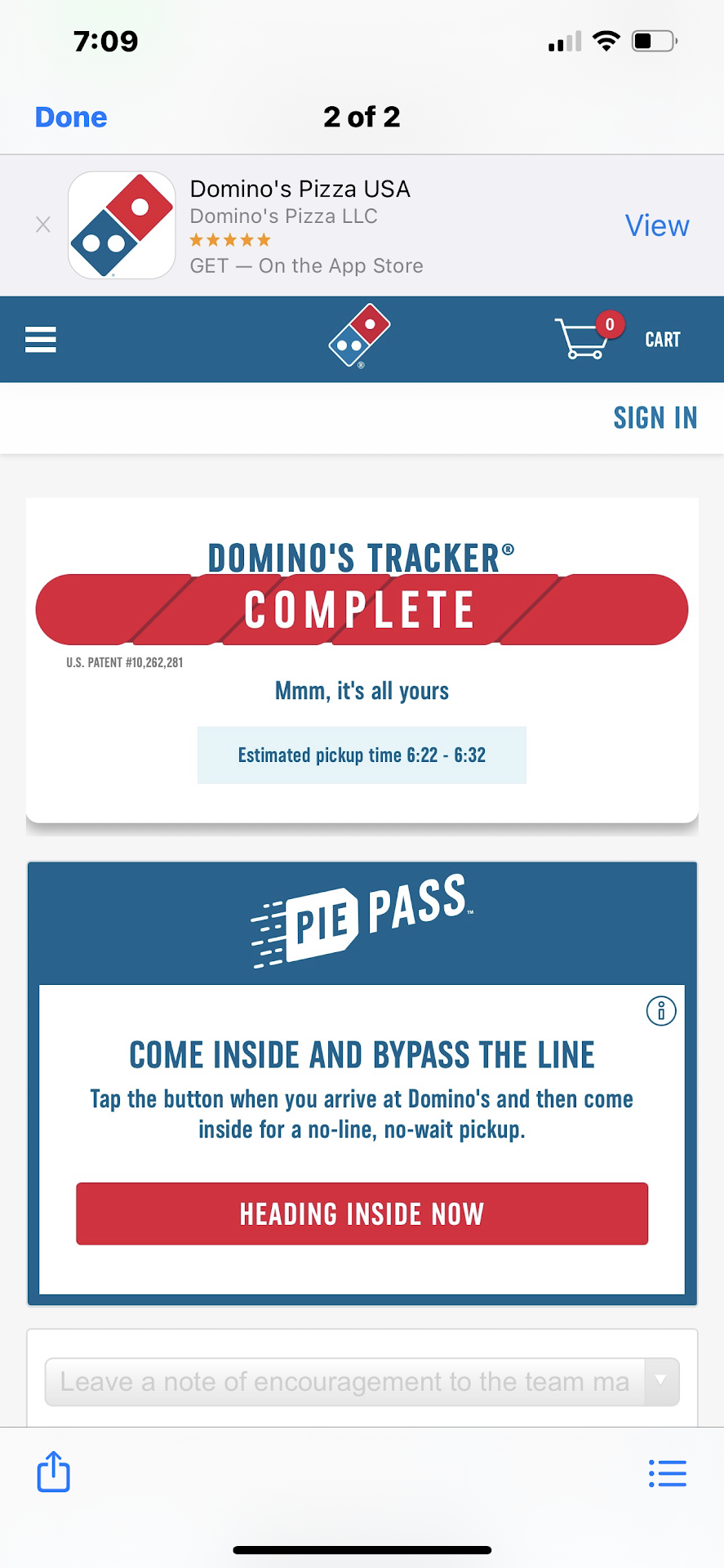
Task: Dismiss the Domino's app banner
Action: (43, 225)
